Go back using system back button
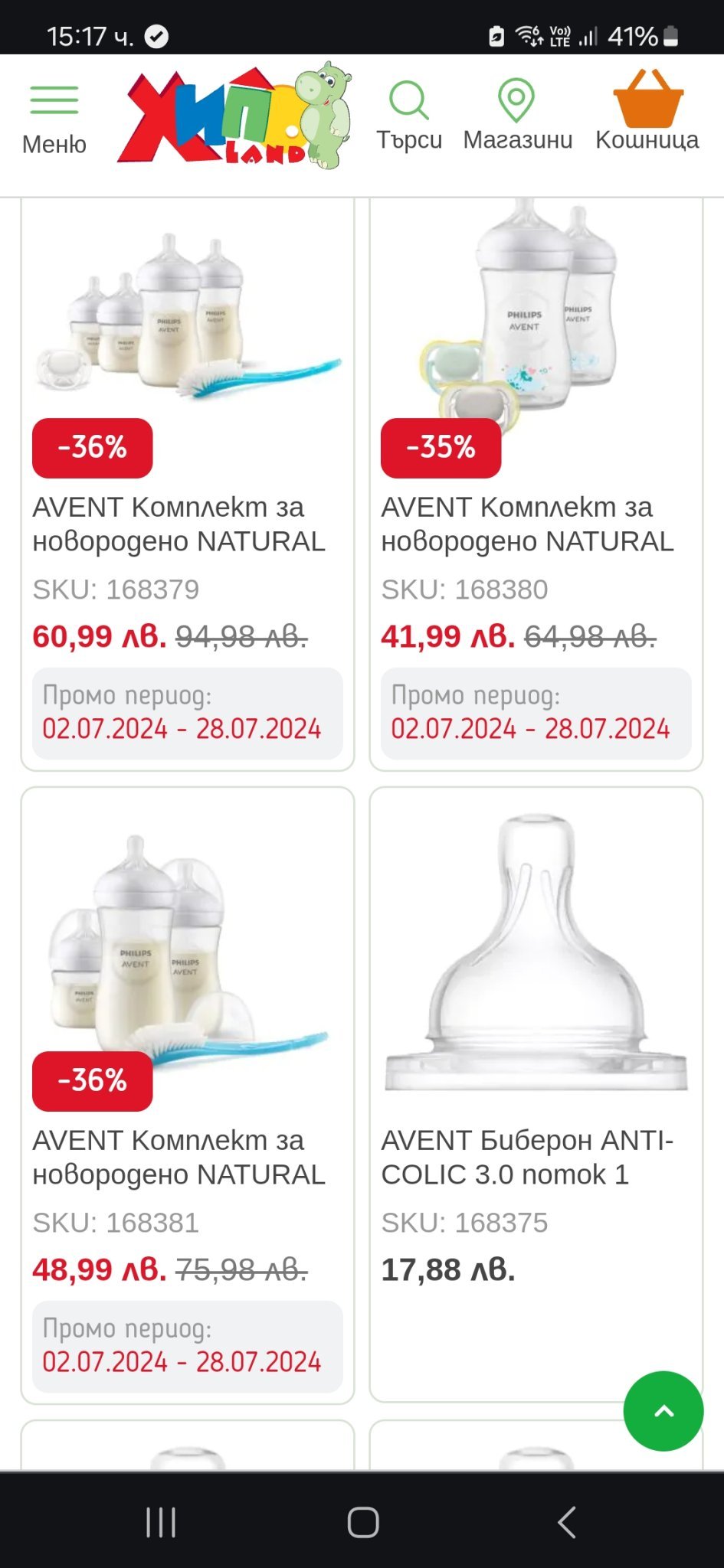724x1568 pixels. coord(566,1522)
